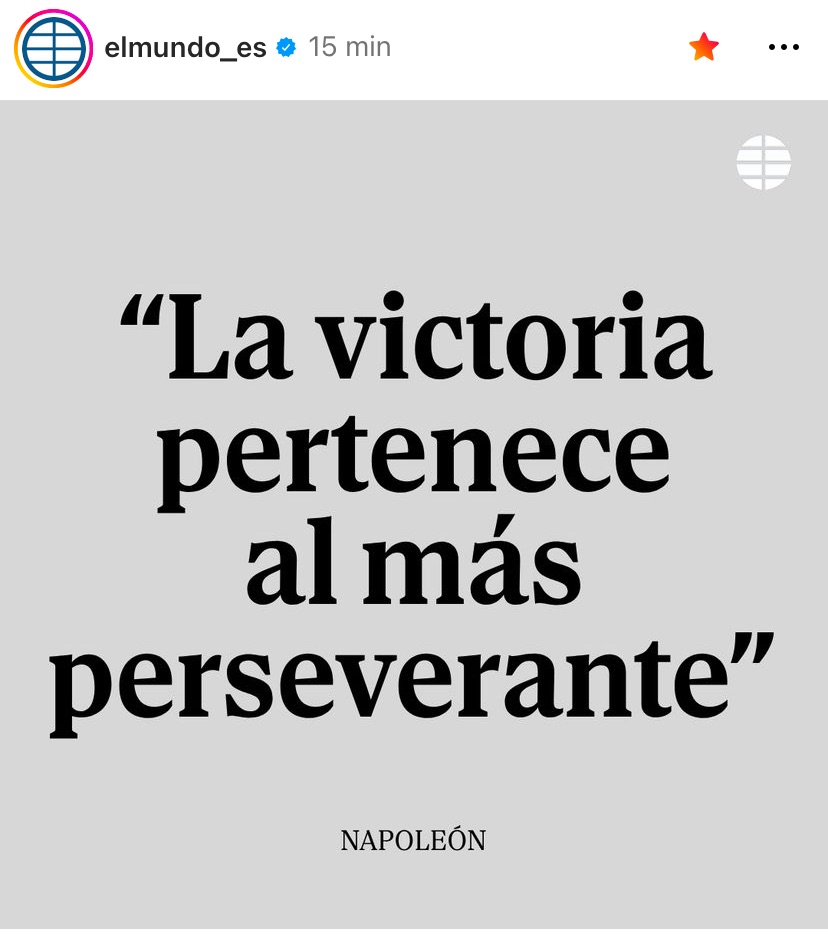The width and height of the screenshot is (828, 937).
Task: Open elmundo_es profile picture story
Action: click(x=53, y=48)
